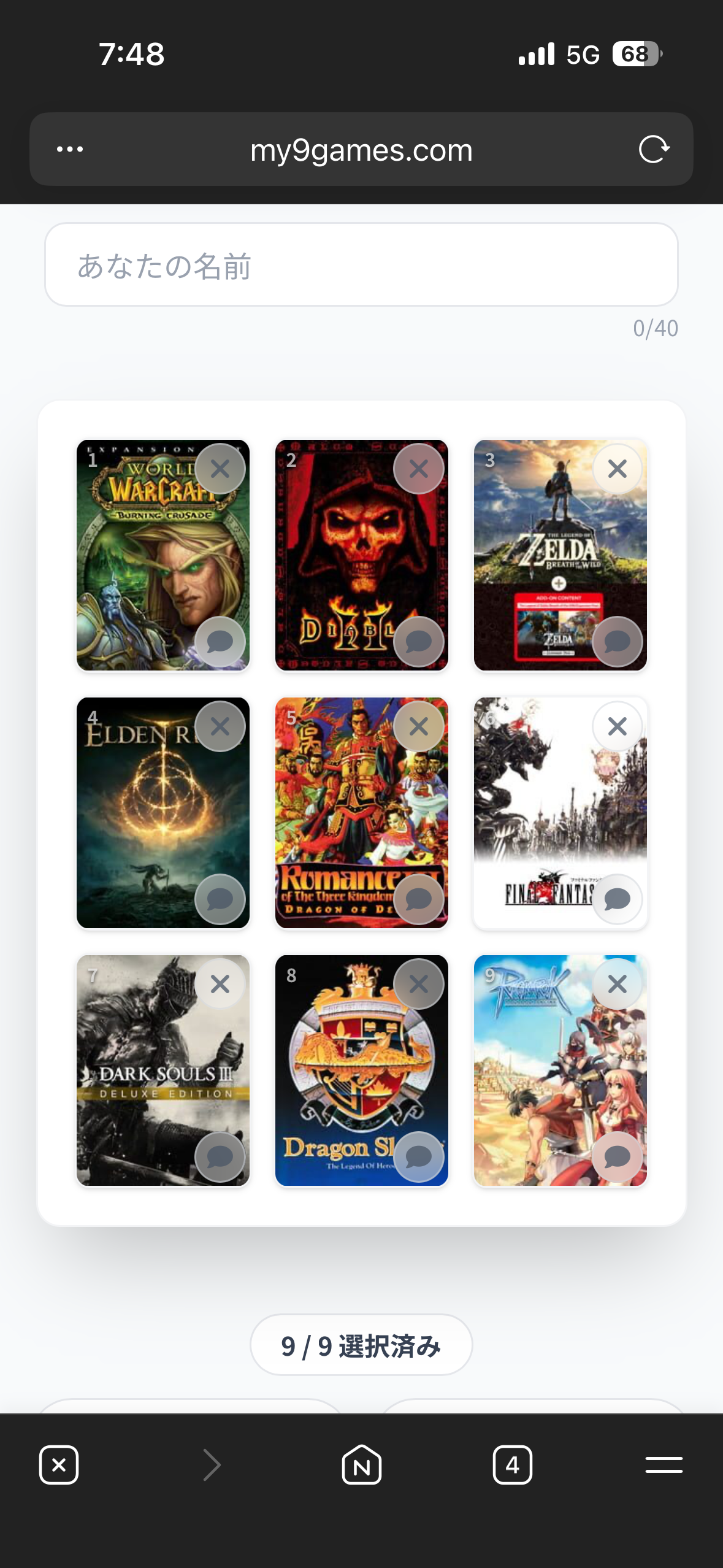Remove Romance of the Three Kingdoms
Image resolution: width=723 pixels, height=1568 pixels.
[x=418, y=726]
